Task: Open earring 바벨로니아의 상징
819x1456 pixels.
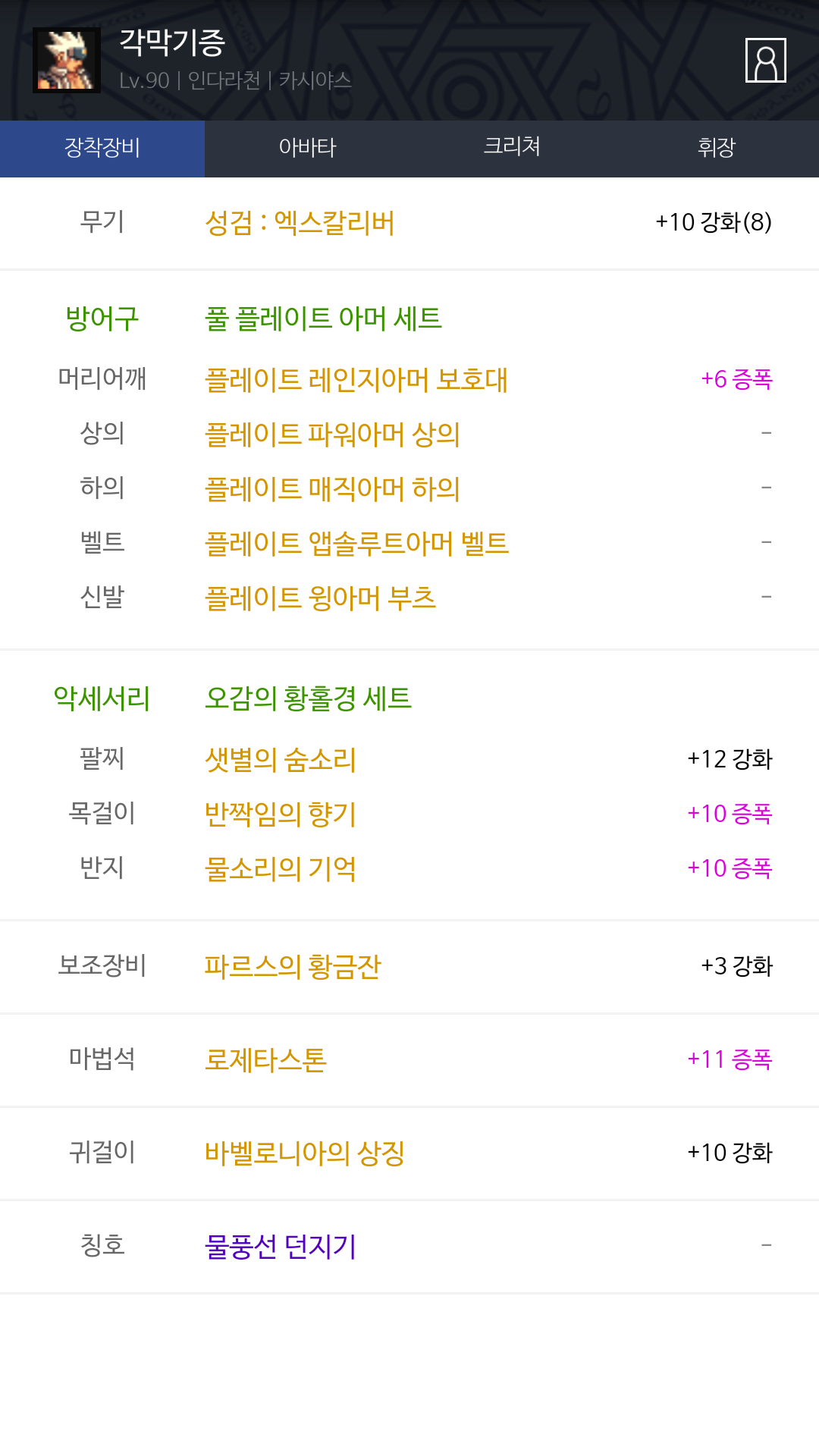Action: click(305, 1153)
